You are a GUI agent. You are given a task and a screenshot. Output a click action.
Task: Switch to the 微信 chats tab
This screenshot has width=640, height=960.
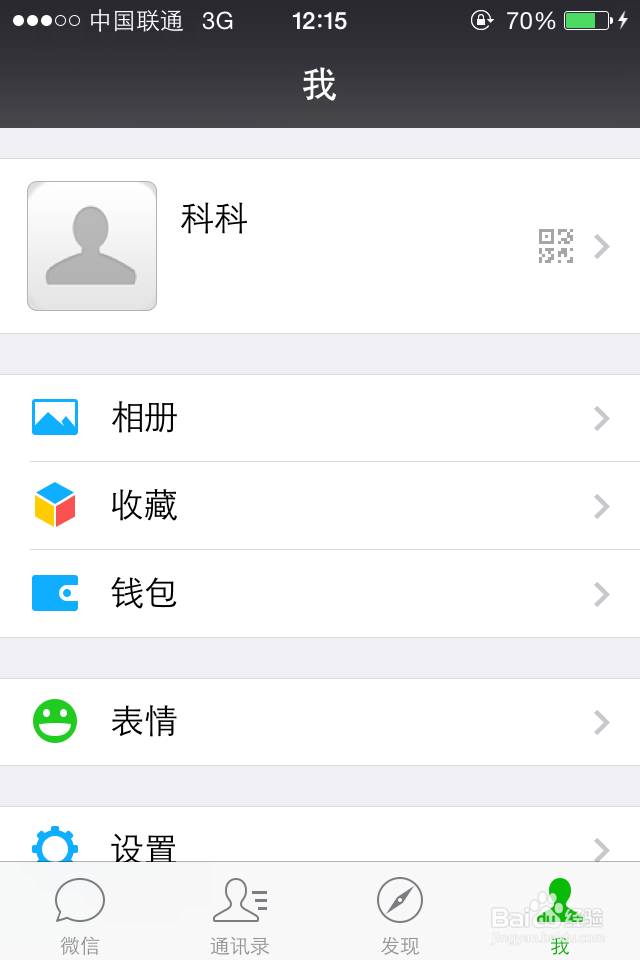pyautogui.click(x=80, y=914)
